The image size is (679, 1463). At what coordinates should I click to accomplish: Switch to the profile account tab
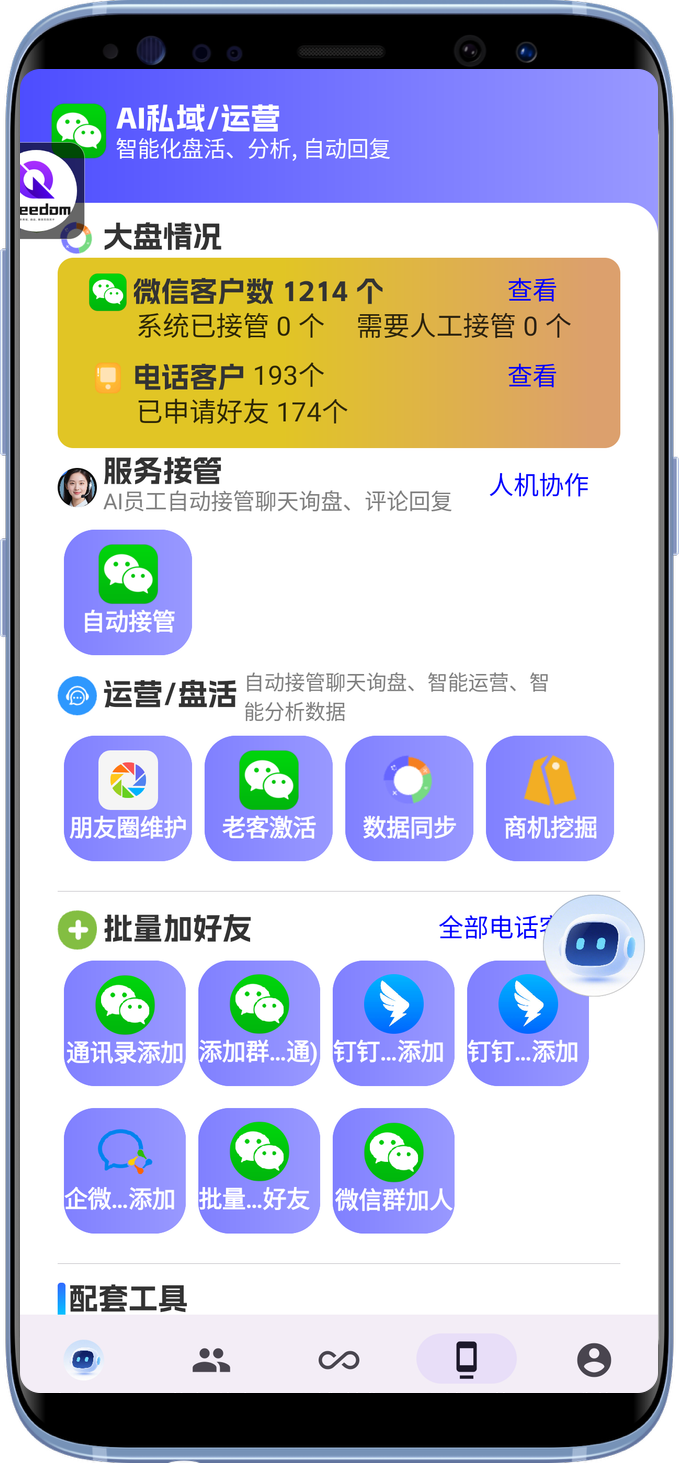[594, 1359]
